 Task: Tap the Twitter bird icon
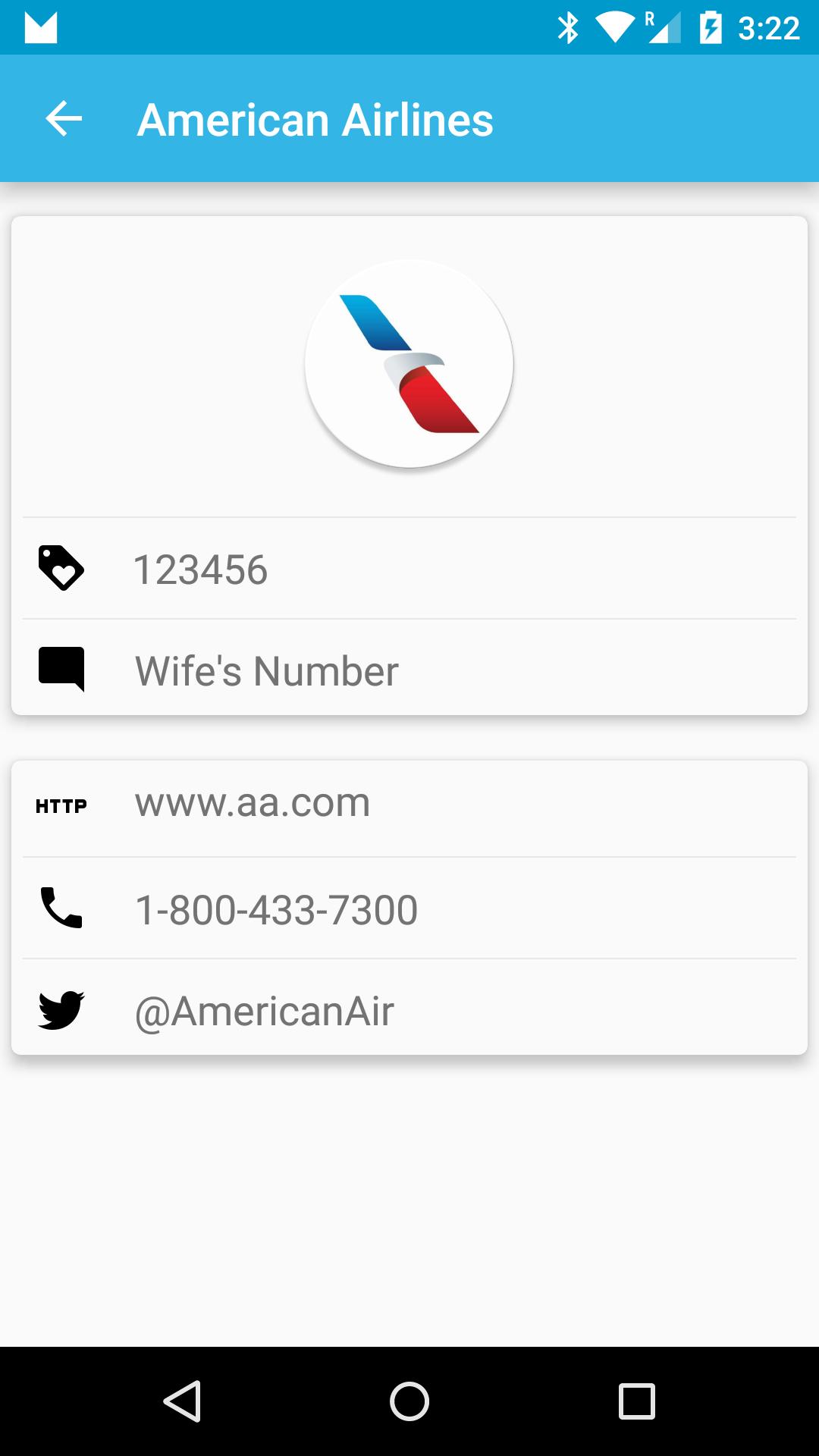click(61, 1009)
